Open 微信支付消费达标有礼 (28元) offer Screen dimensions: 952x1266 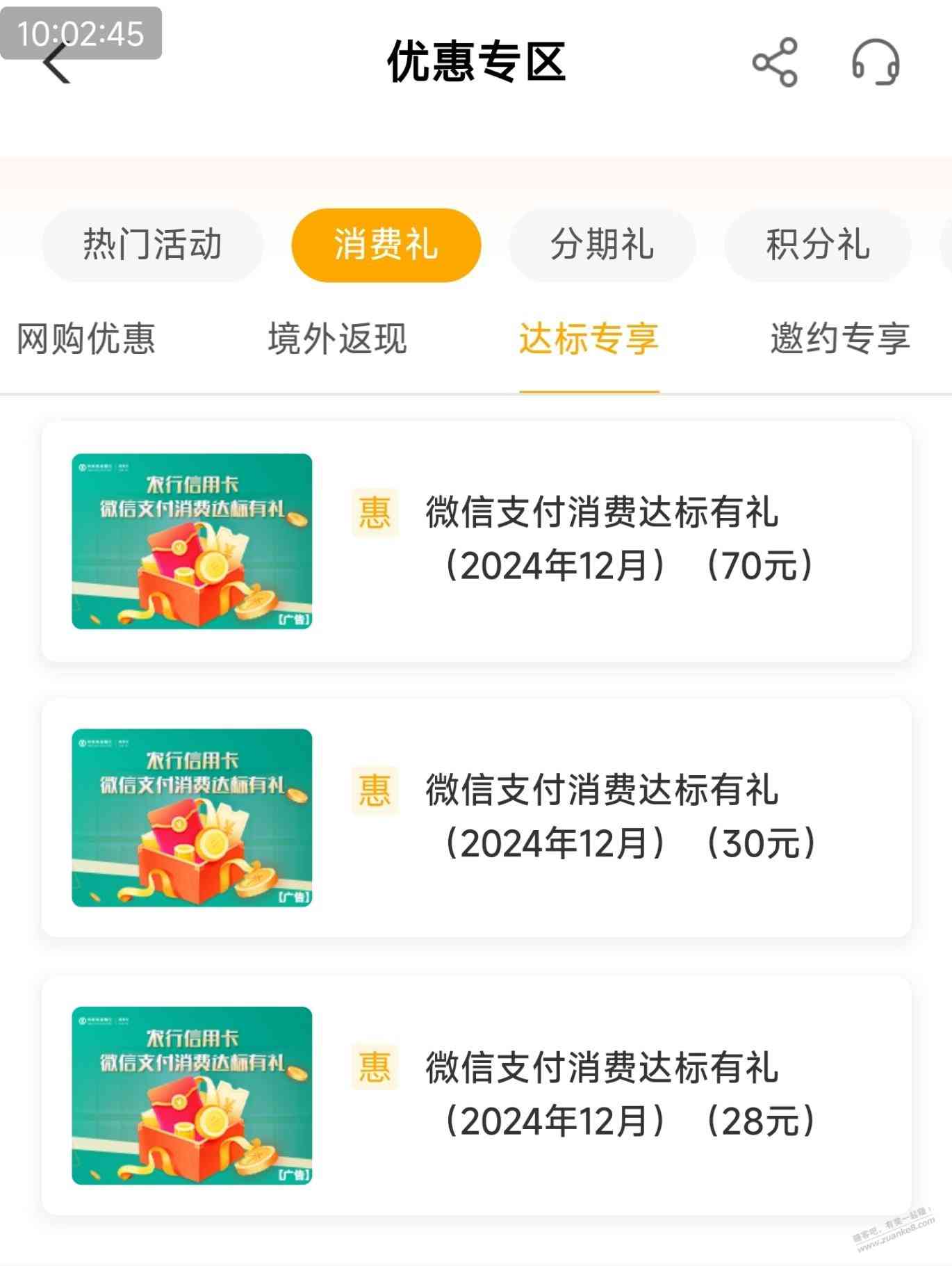click(476, 1095)
